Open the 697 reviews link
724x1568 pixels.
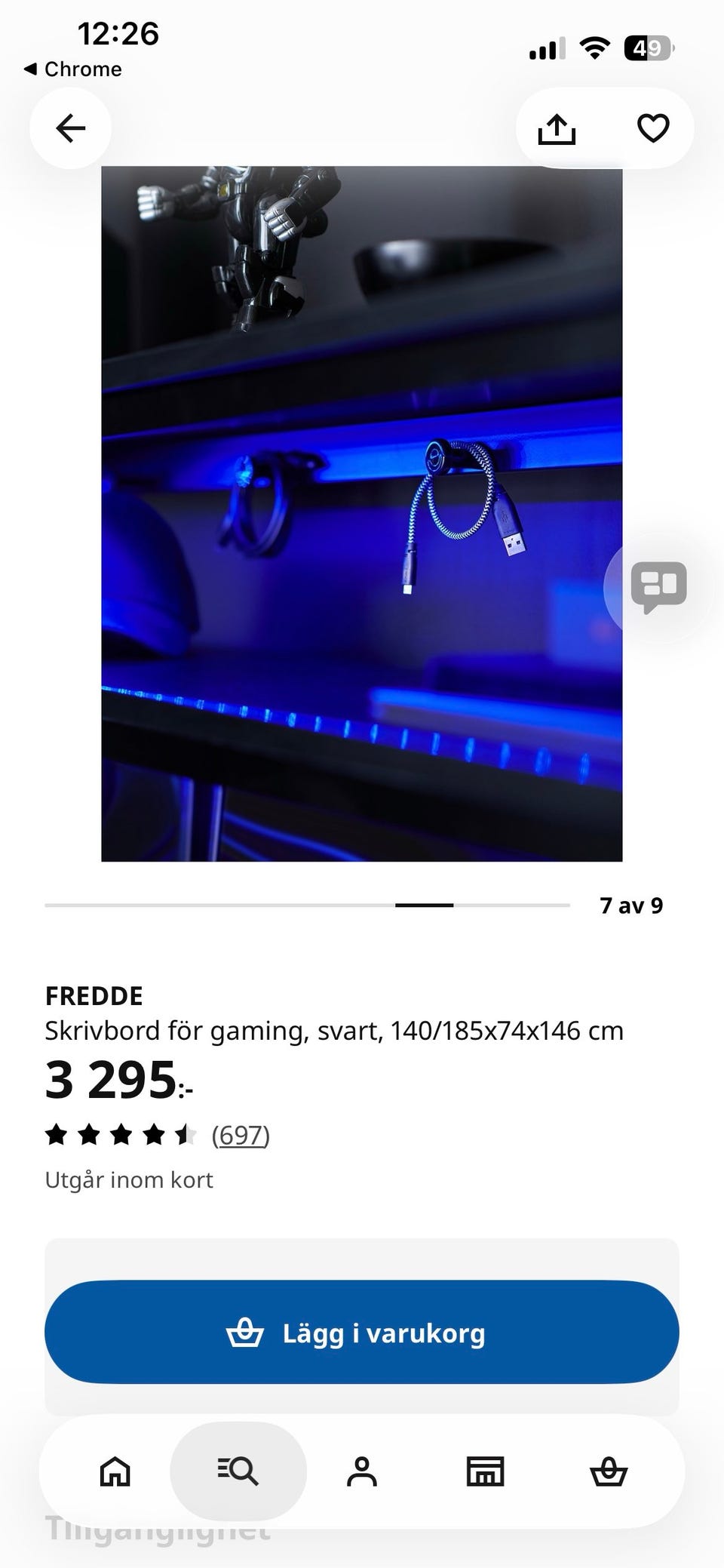[241, 1135]
